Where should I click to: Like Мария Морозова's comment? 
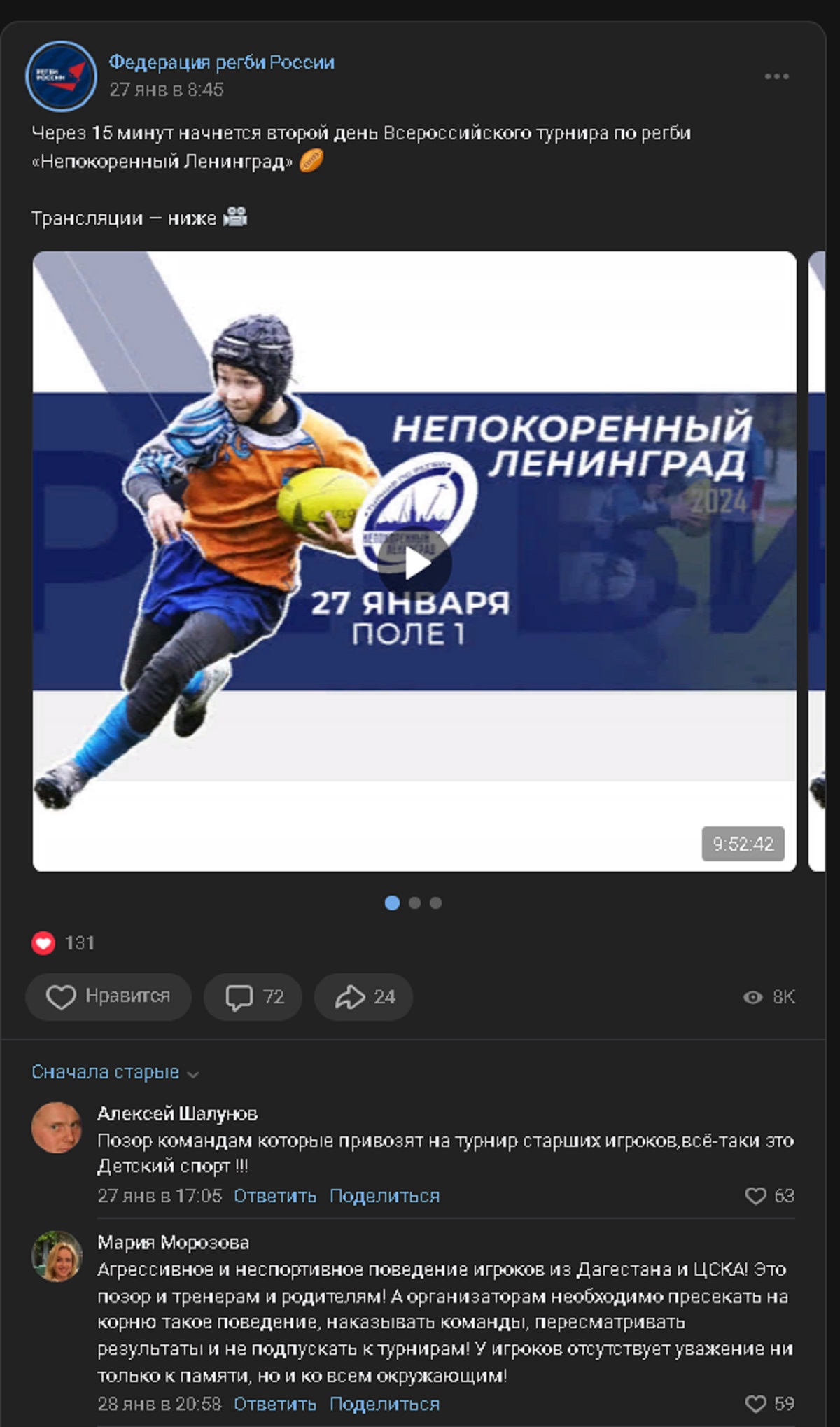click(x=769, y=1404)
